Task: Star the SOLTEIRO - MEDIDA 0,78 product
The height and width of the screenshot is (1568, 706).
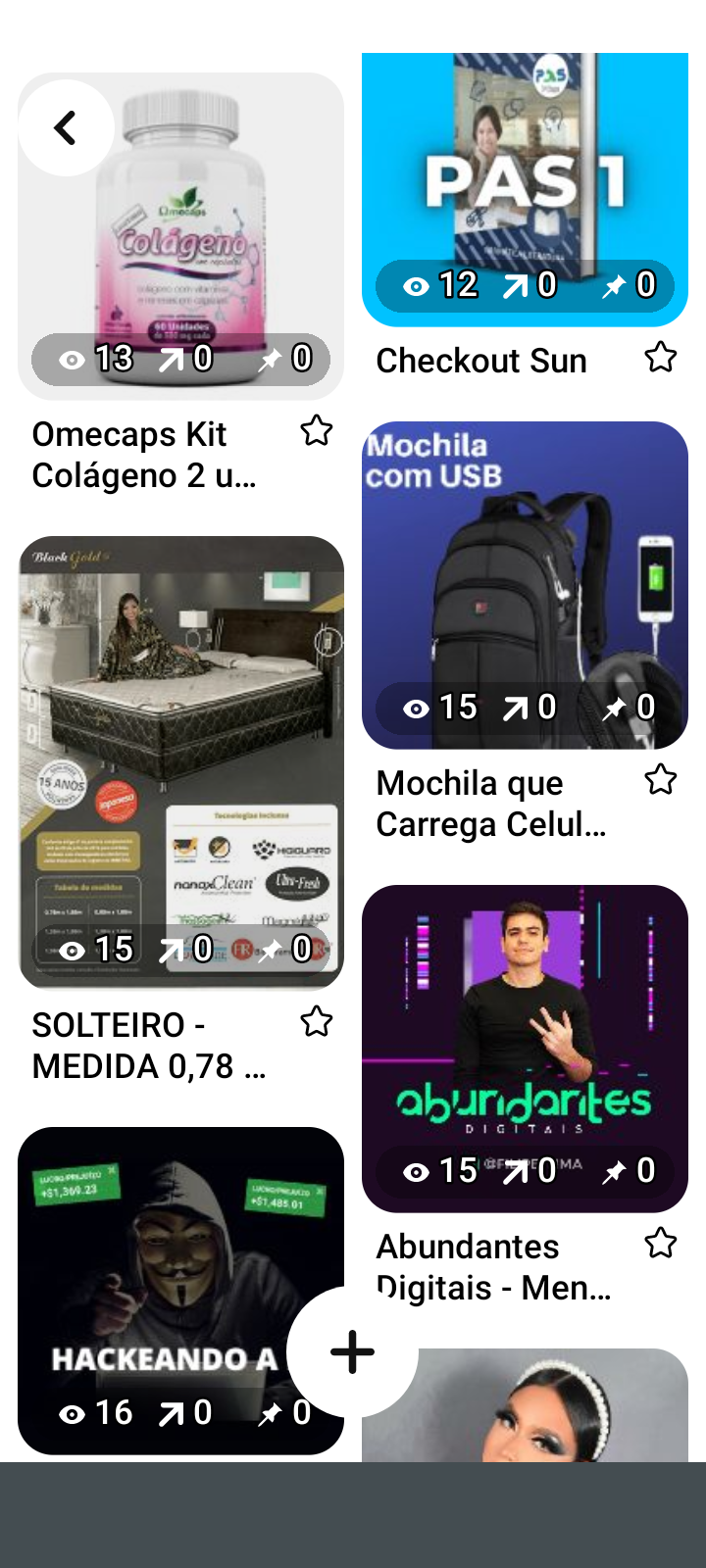Action: point(316,1022)
